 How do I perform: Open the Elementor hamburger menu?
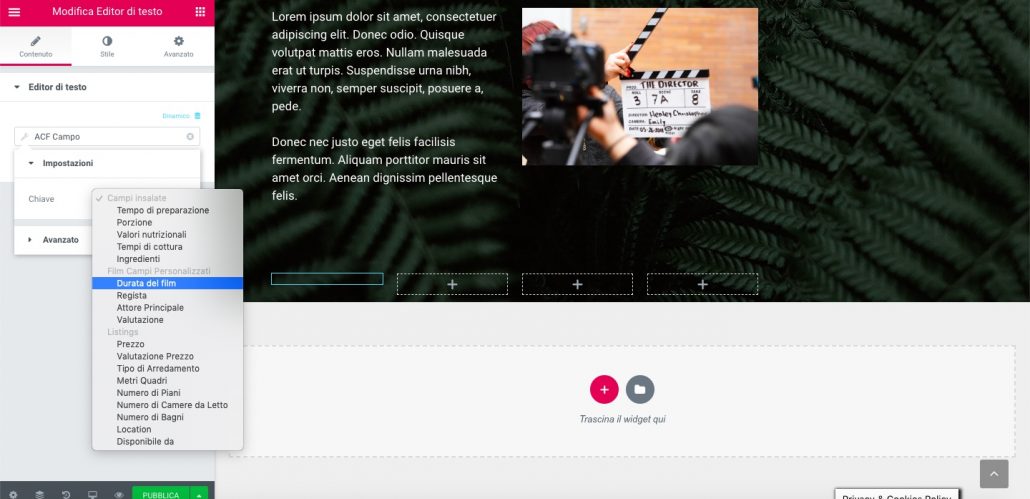(x=14, y=11)
